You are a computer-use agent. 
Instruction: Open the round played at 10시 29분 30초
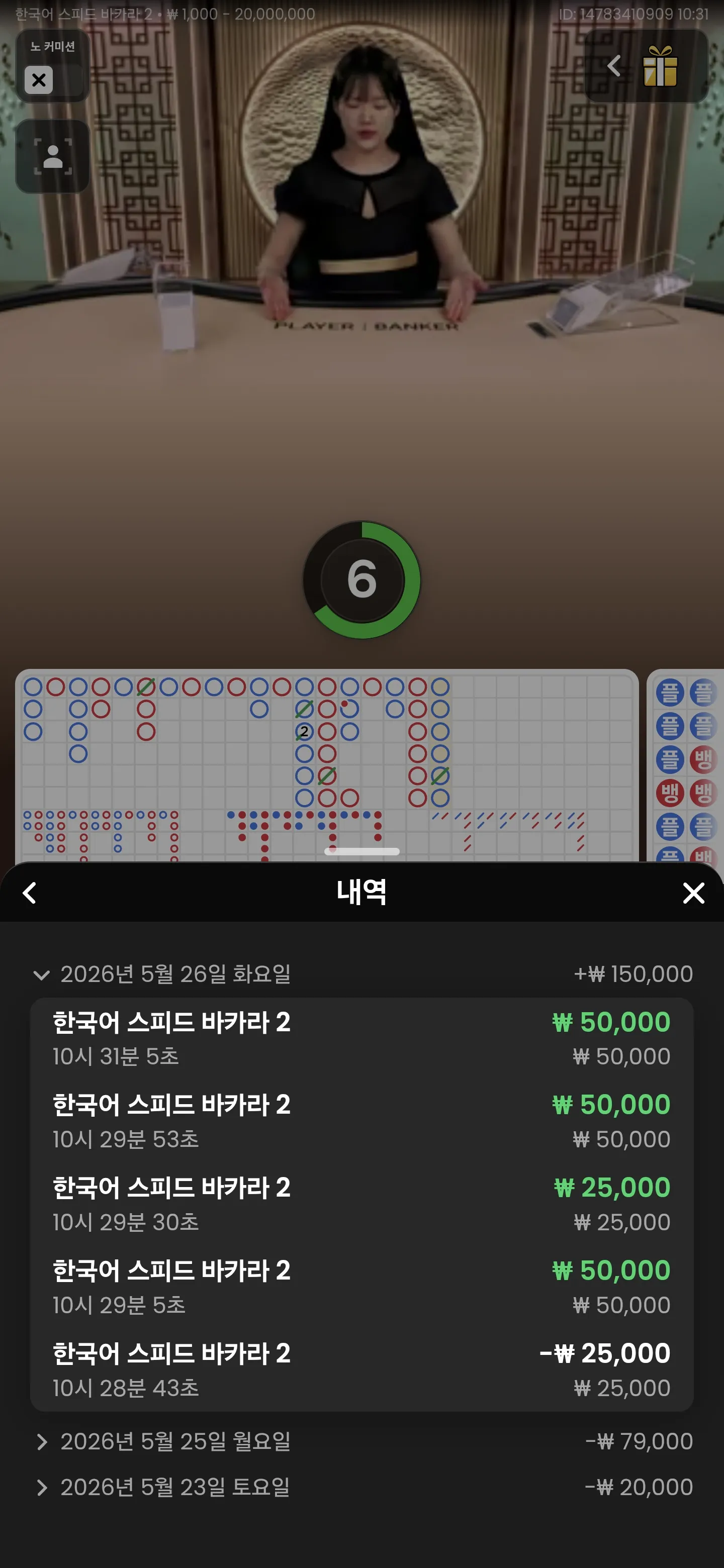(x=361, y=1204)
